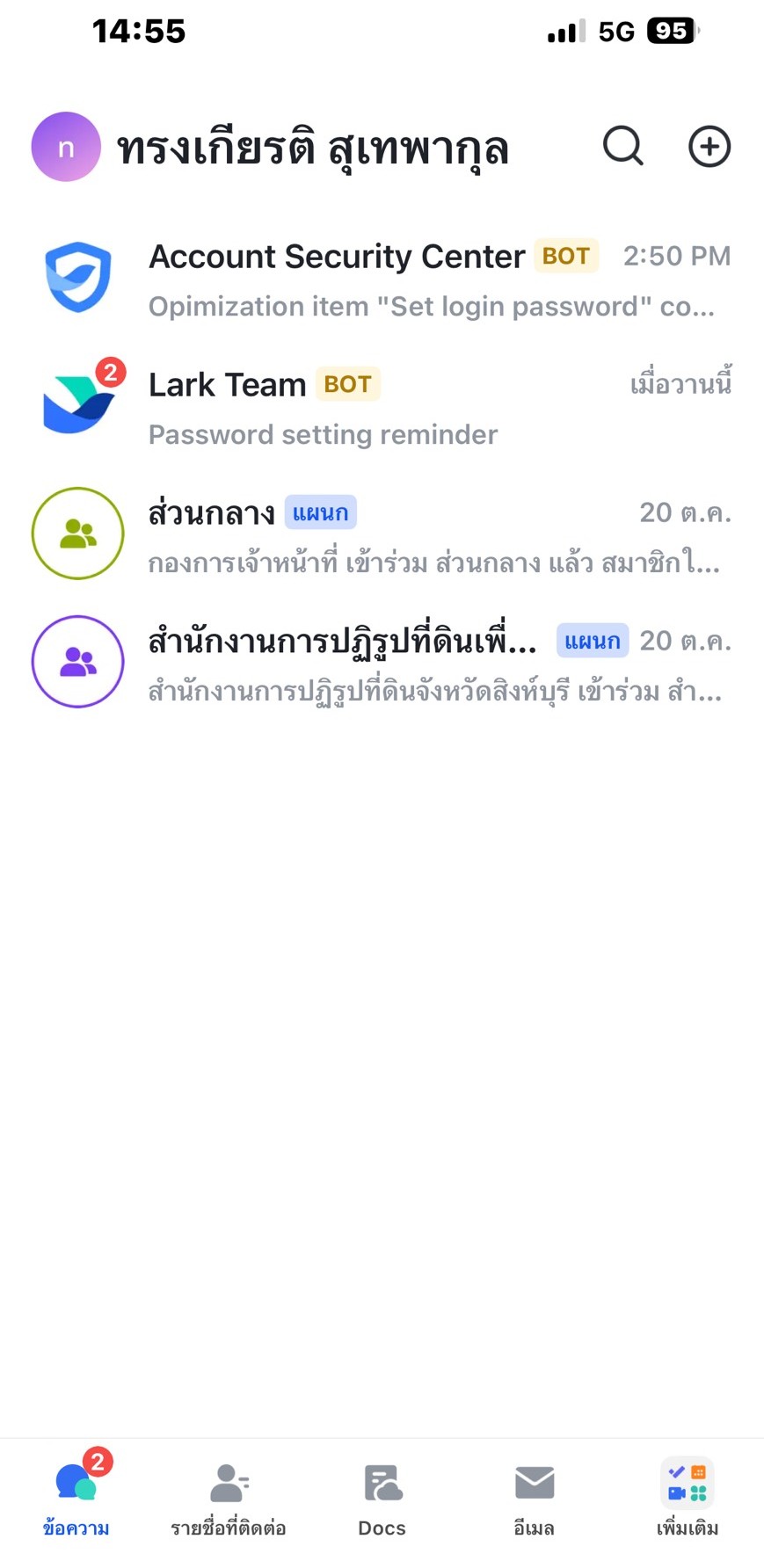This screenshot has width=764, height=1568.
Task: Open the search magnifier icon
Action: click(622, 146)
